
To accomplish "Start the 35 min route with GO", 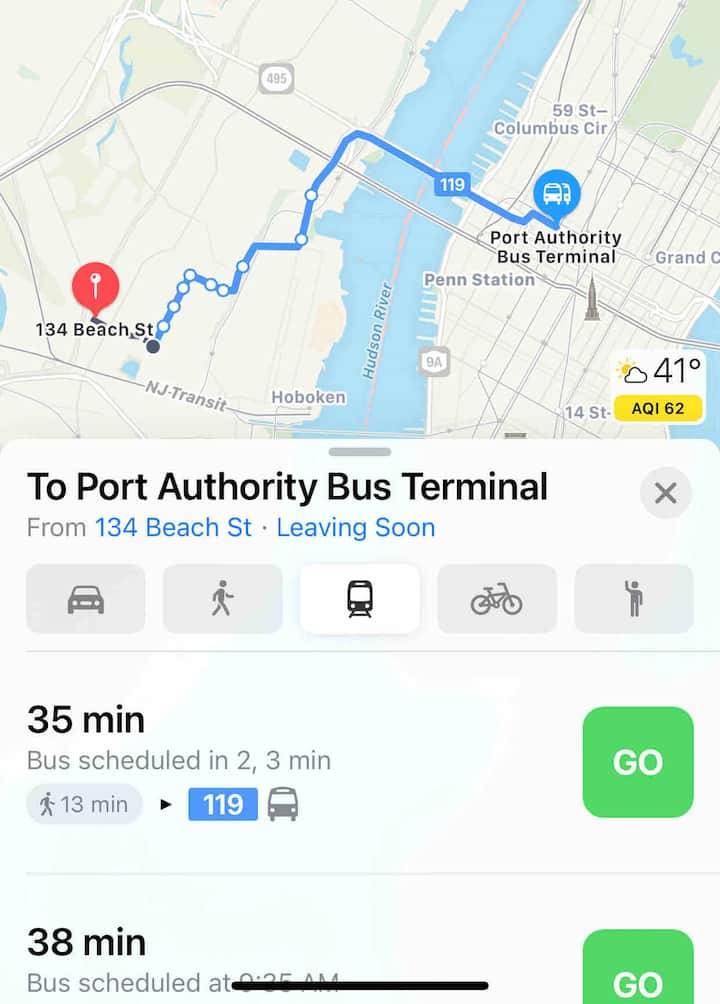I will 637,762.
